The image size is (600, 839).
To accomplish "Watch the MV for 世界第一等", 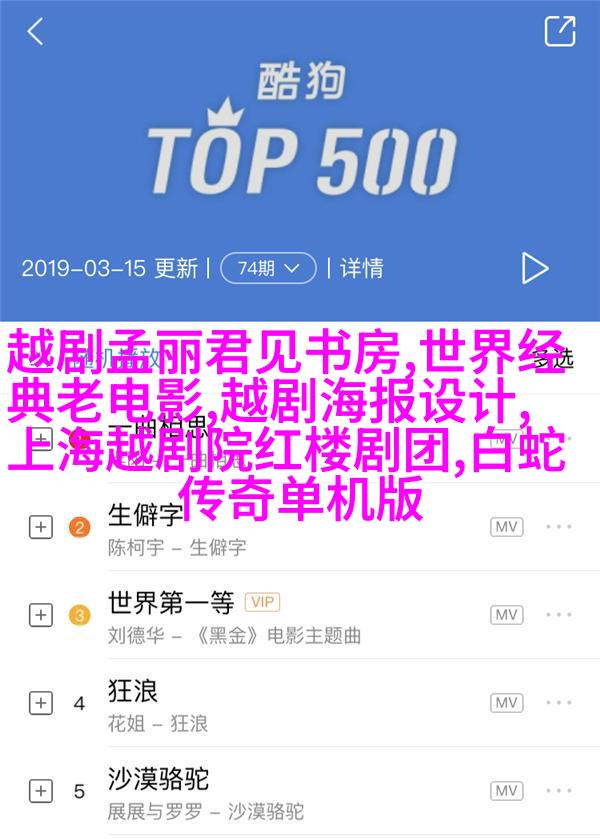I will [x=507, y=614].
